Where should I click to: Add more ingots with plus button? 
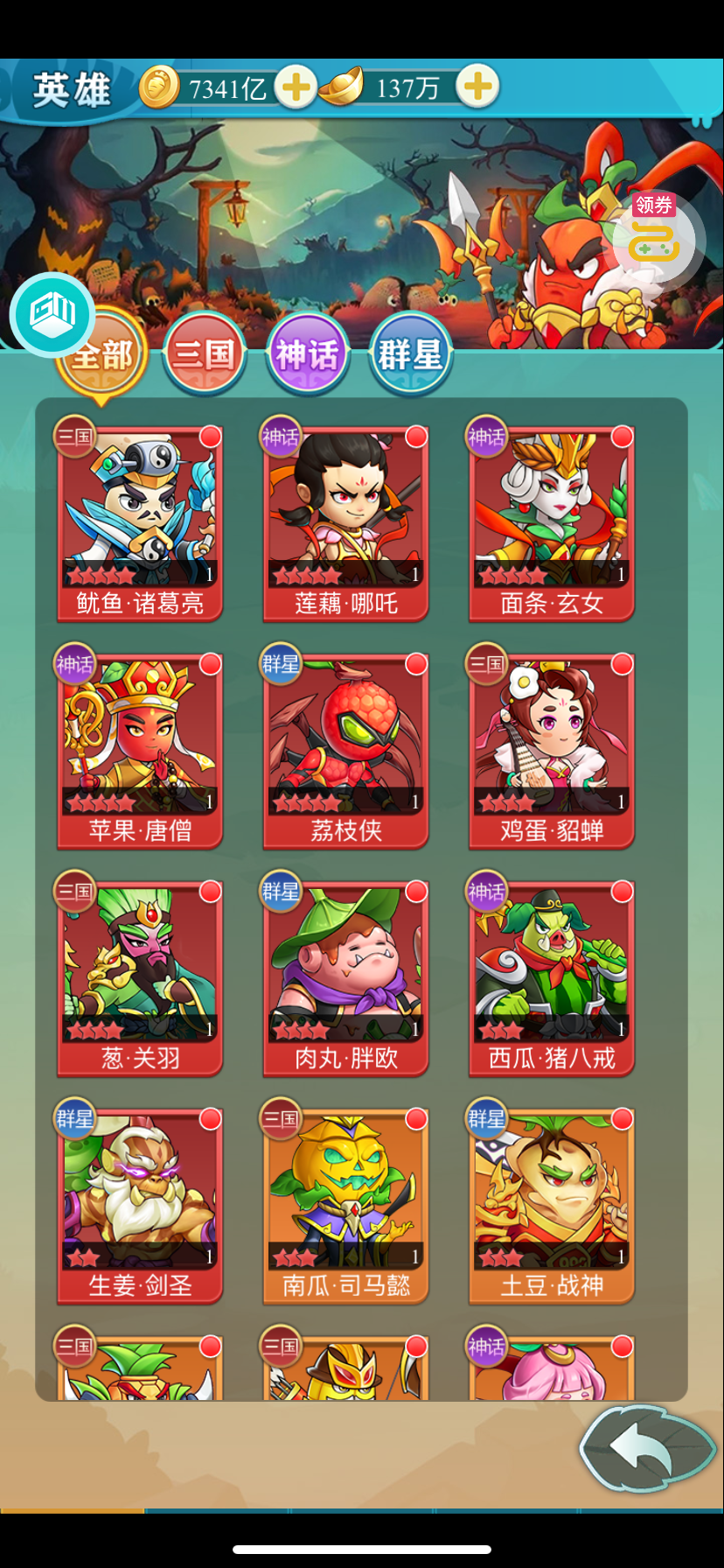[x=477, y=87]
